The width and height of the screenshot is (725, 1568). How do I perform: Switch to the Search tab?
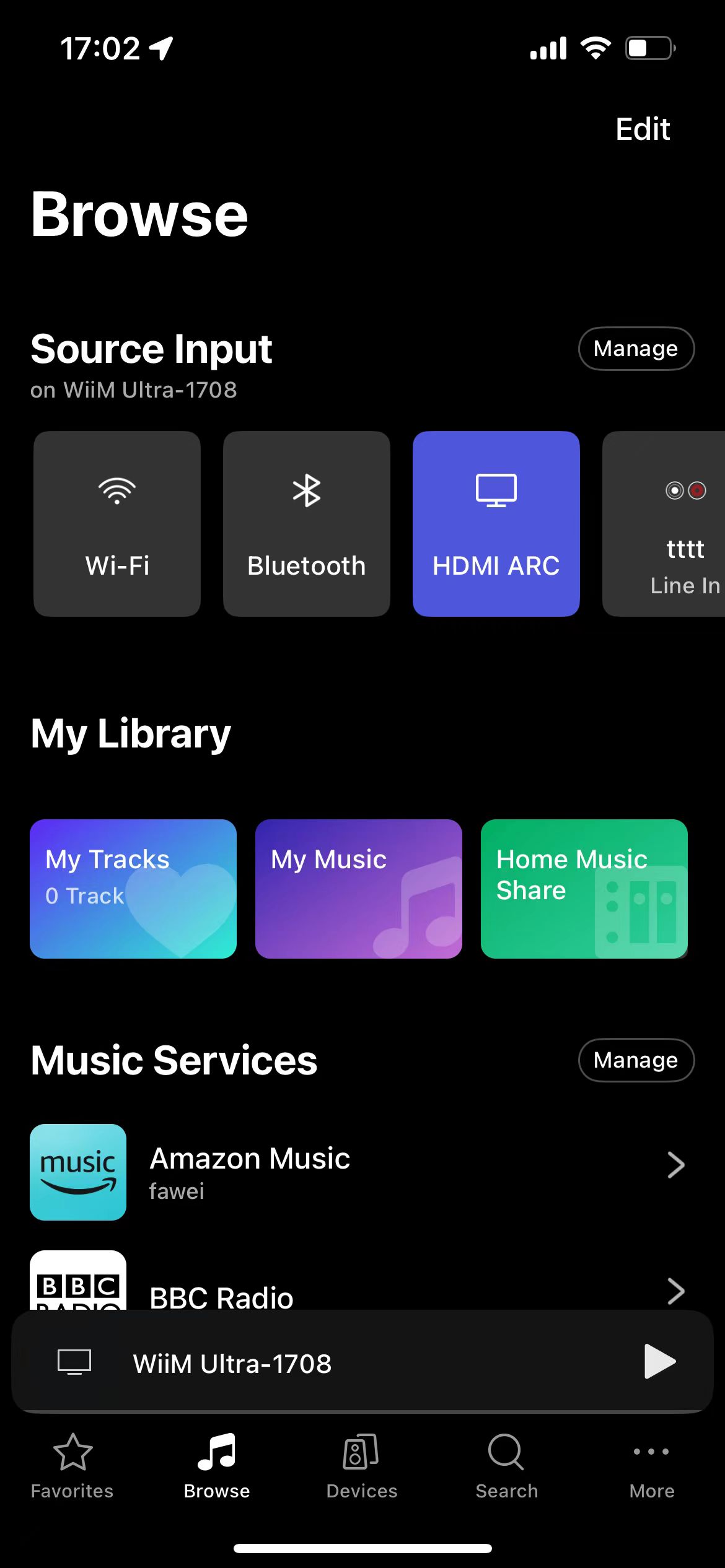(507, 1465)
